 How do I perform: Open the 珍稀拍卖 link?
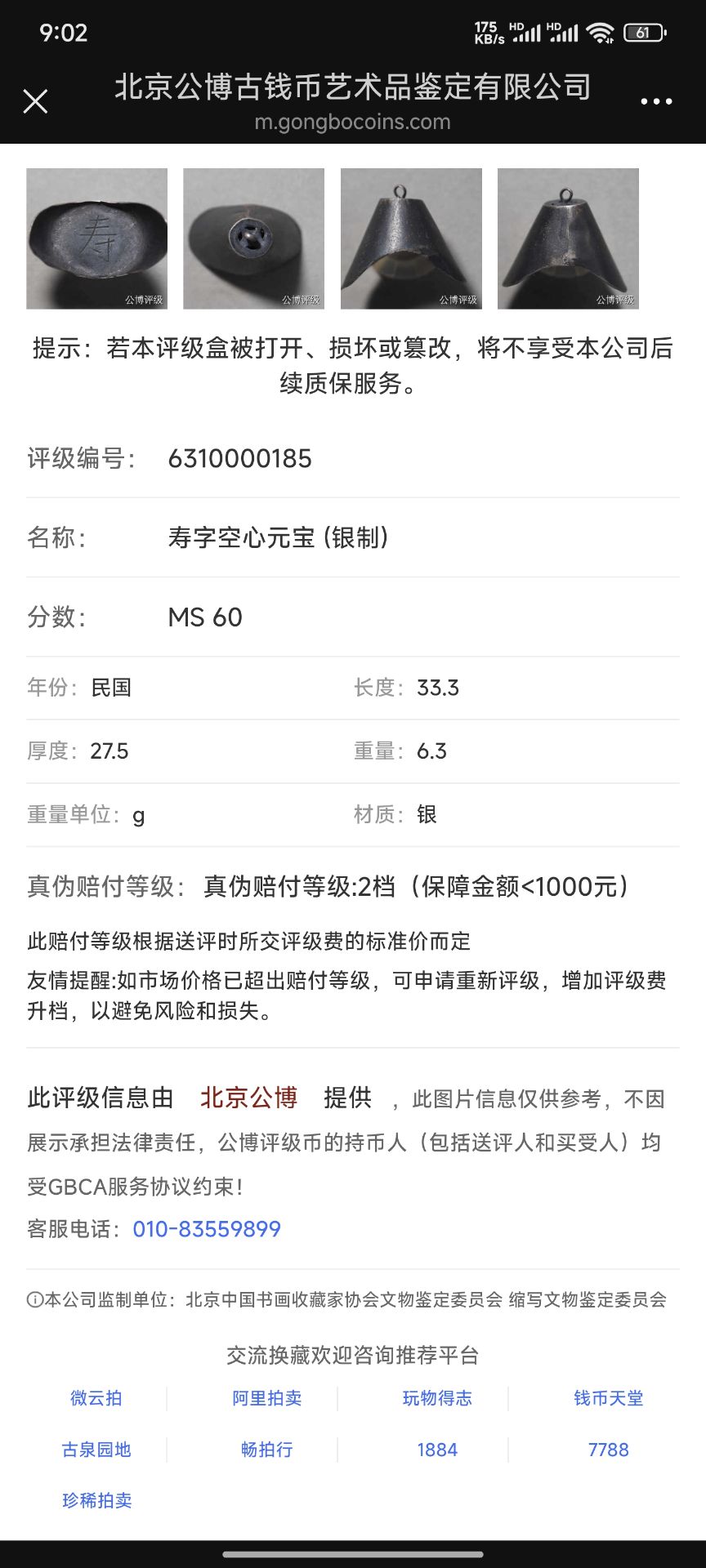[x=96, y=1500]
